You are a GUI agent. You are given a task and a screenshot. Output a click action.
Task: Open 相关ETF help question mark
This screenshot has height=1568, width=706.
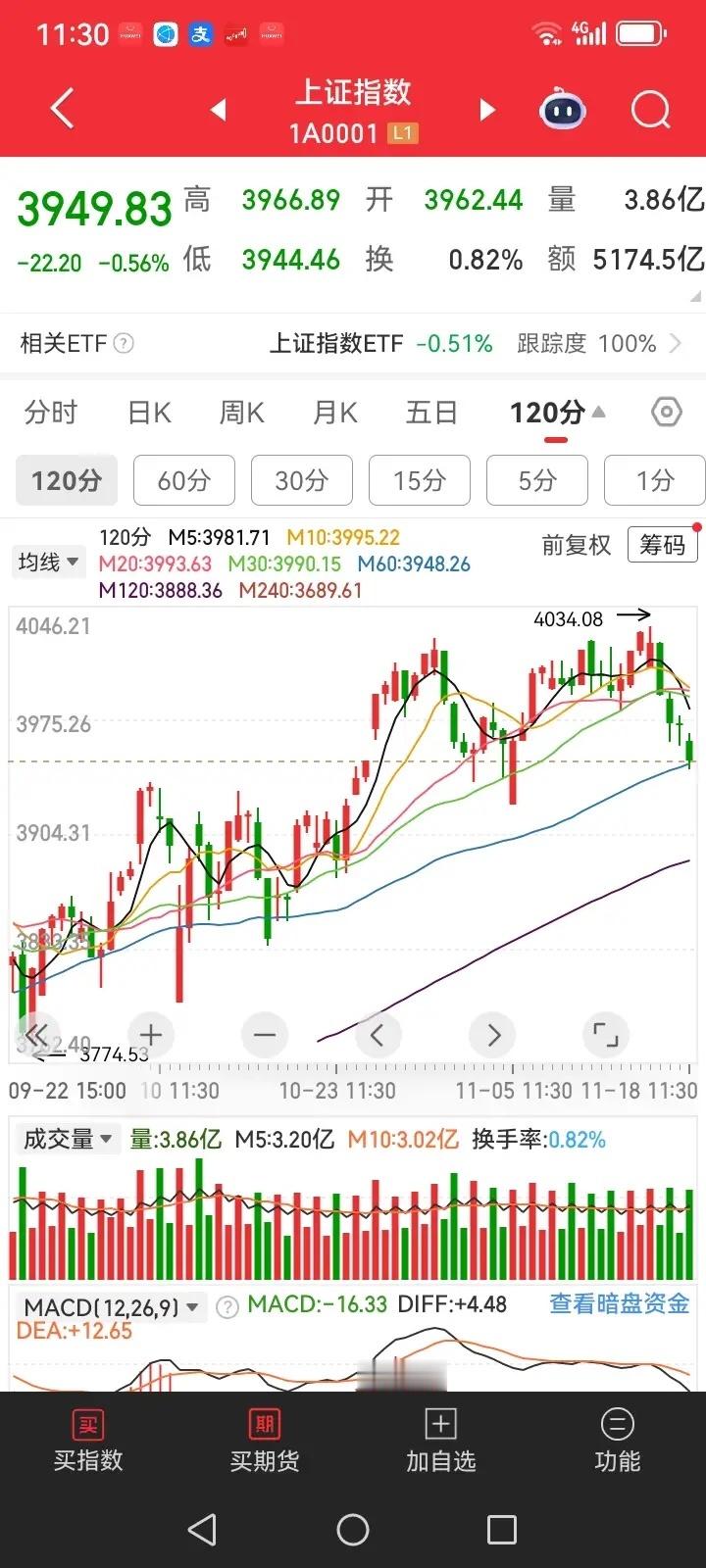coord(124,344)
